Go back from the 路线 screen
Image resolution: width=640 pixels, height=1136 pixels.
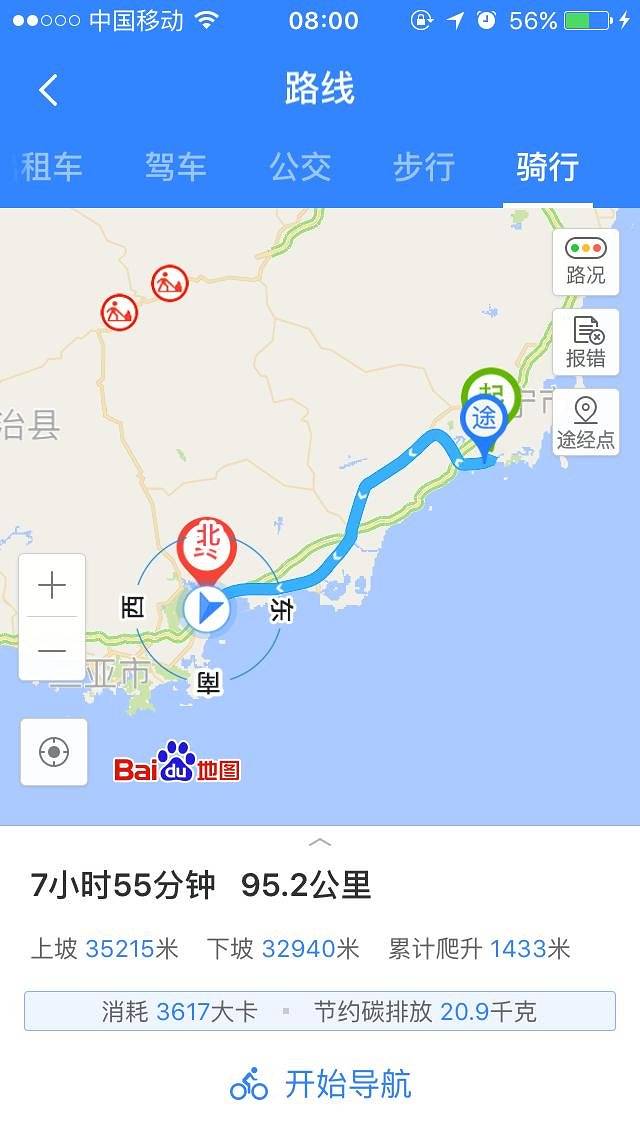click(48, 90)
